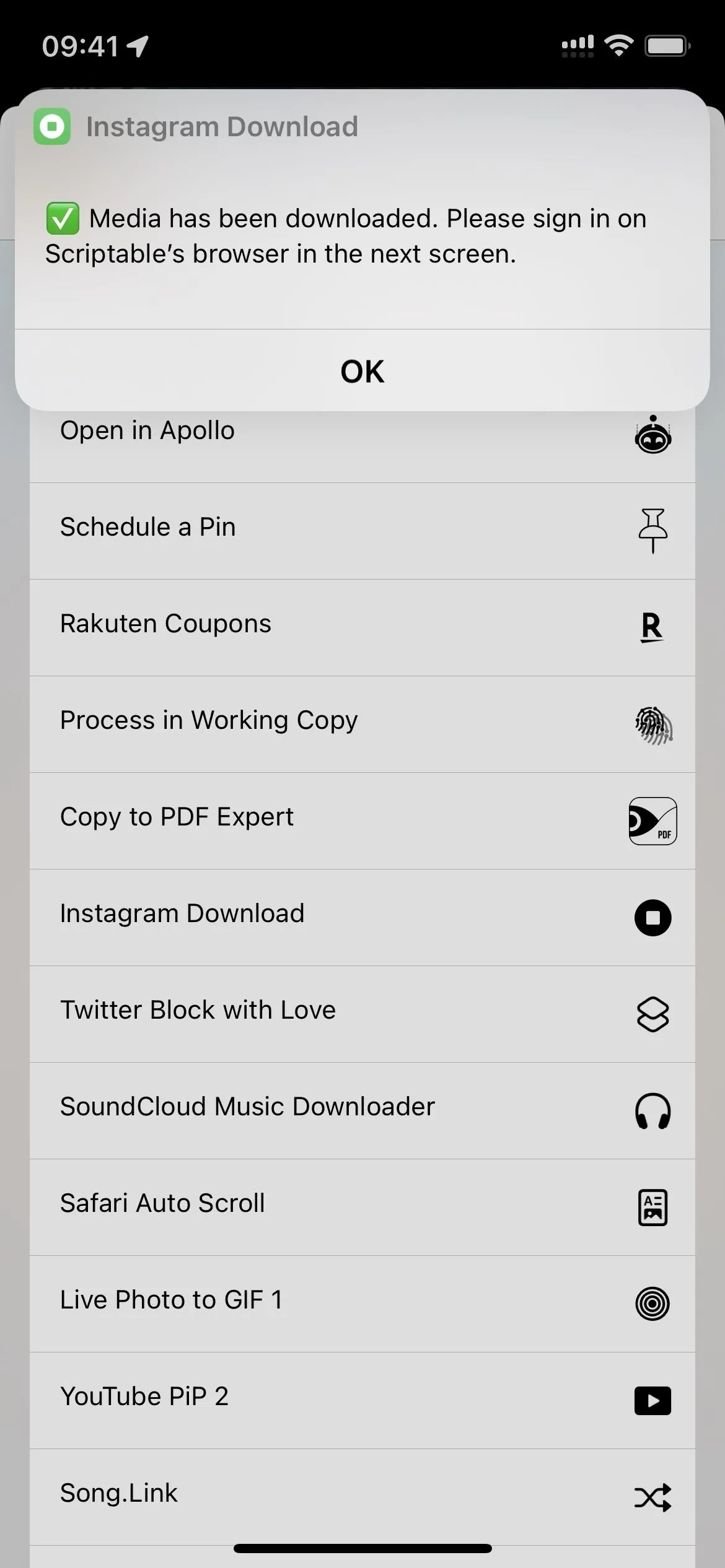725x1568 pixels.
Task: Run Instagram Download from the list
Action: click(362, 917)
